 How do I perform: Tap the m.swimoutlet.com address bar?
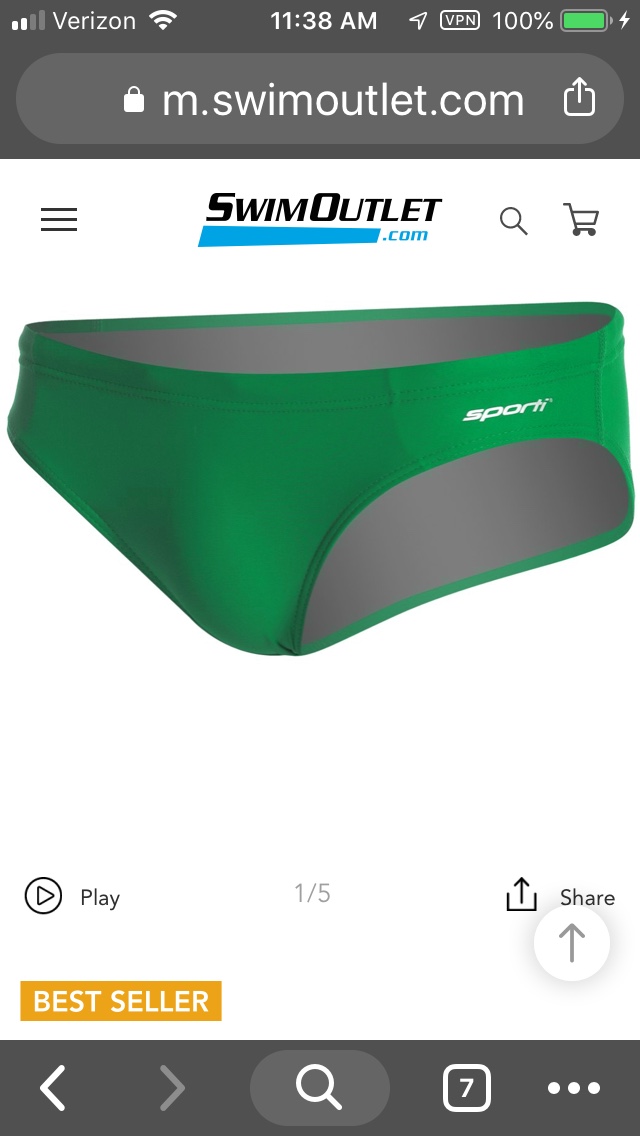tap(320, 99)
